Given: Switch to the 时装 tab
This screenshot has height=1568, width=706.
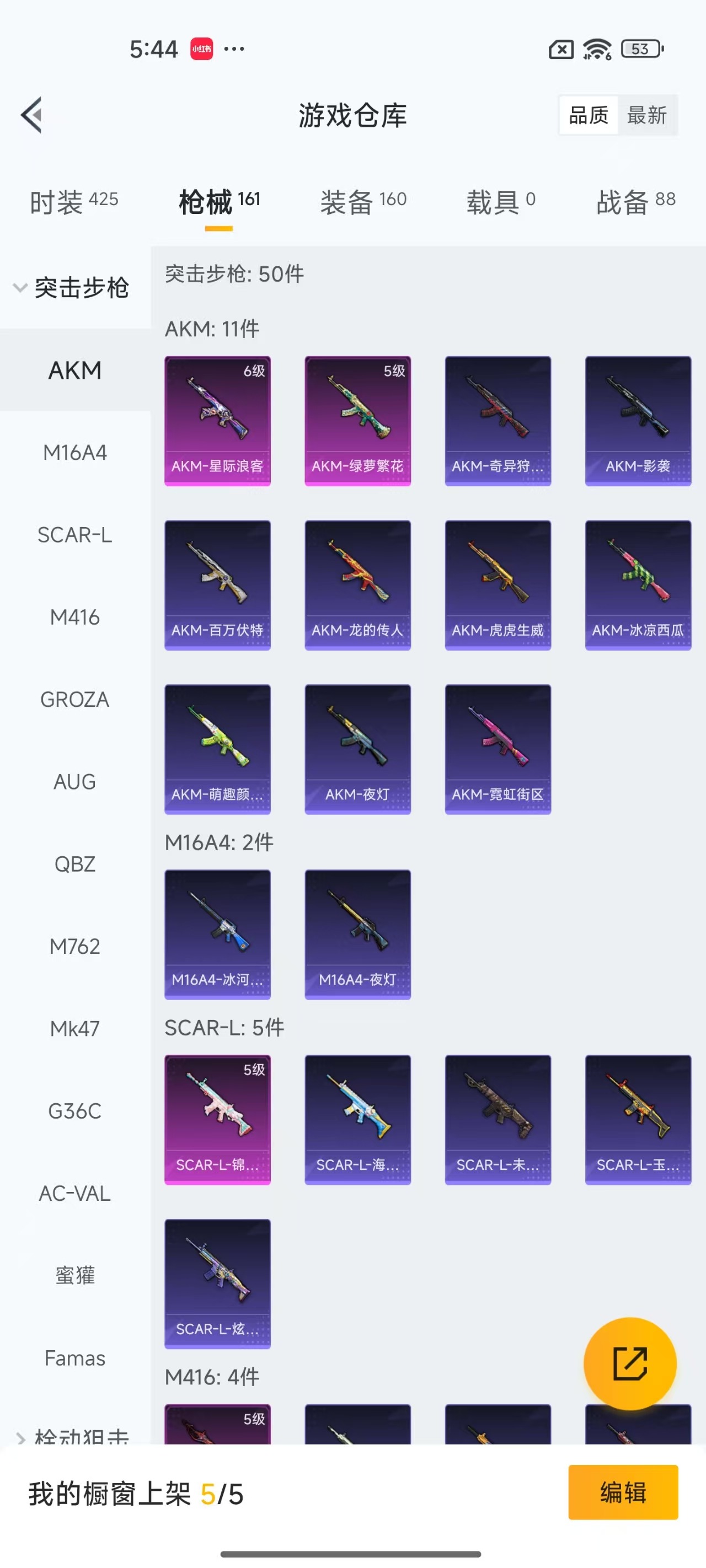Looking at the screenshot, I should coord(74,201).
